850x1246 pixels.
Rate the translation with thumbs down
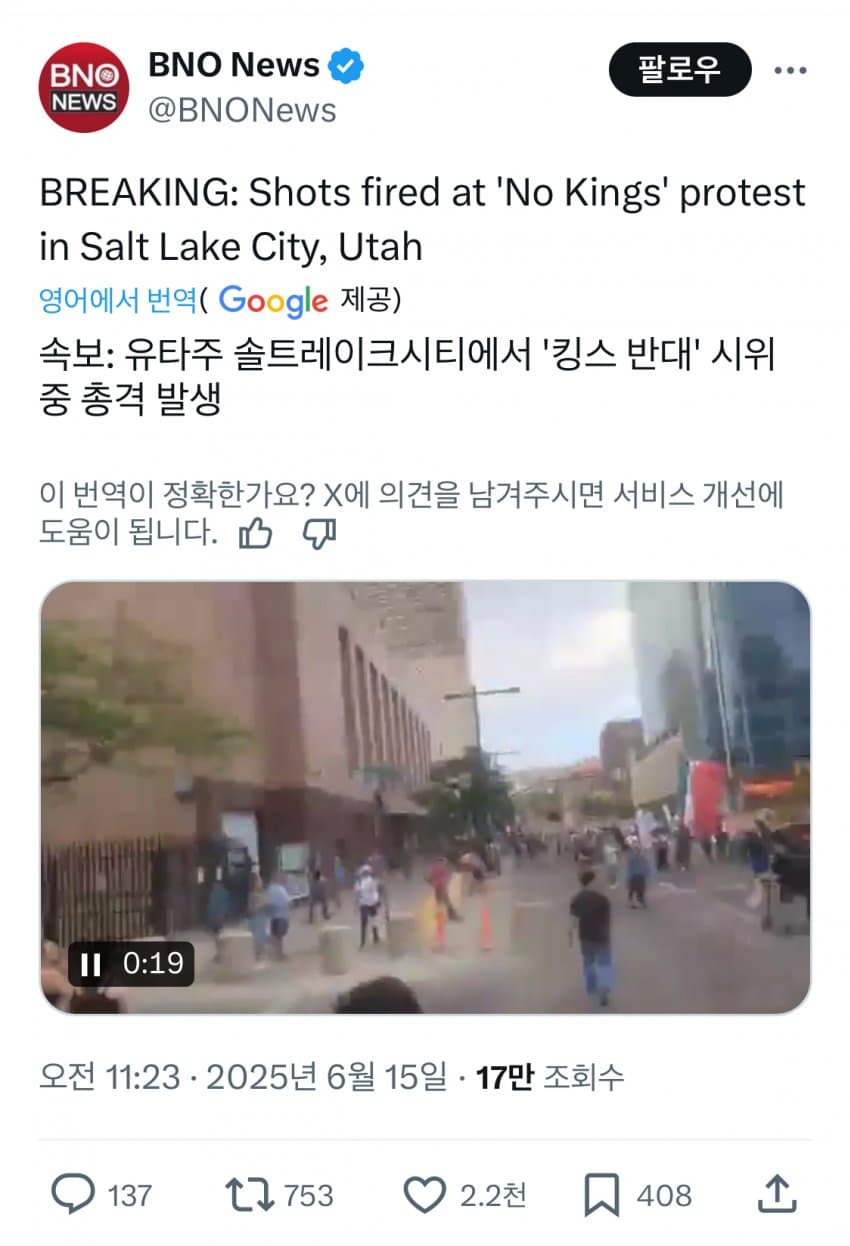[x=319, y=535]
